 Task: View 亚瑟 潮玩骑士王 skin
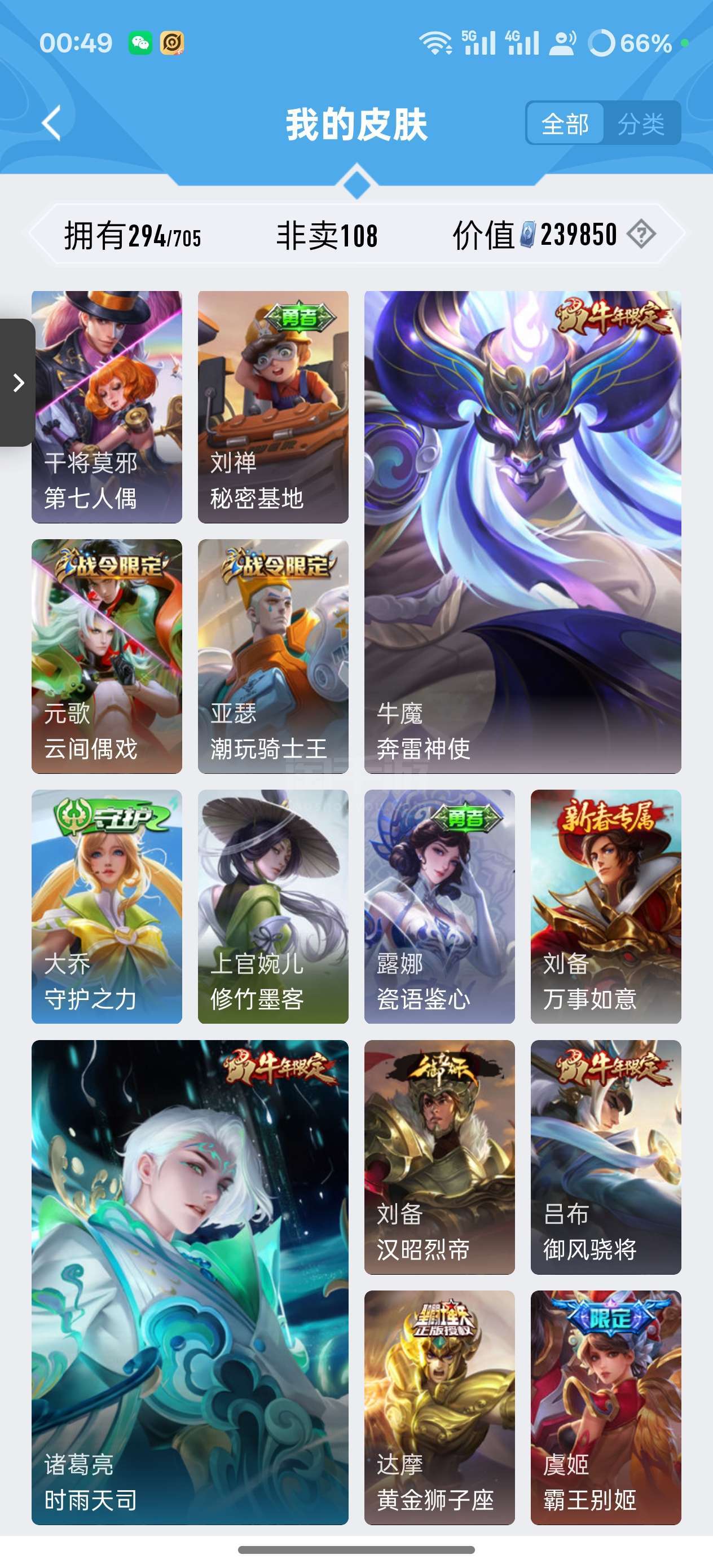point(273,656)
